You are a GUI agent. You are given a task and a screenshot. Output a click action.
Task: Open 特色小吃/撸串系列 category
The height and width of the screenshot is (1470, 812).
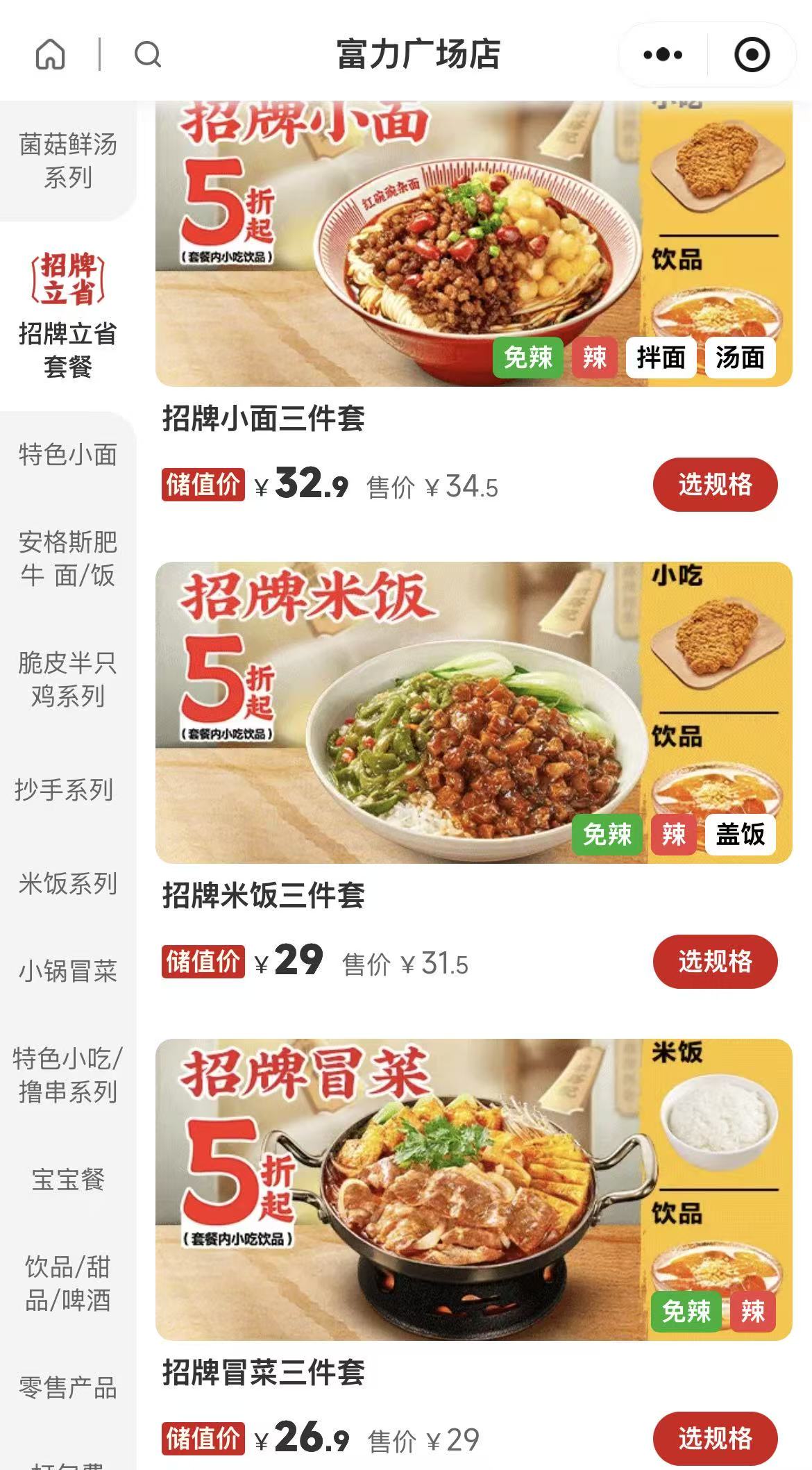click(x=68, y=1075)
